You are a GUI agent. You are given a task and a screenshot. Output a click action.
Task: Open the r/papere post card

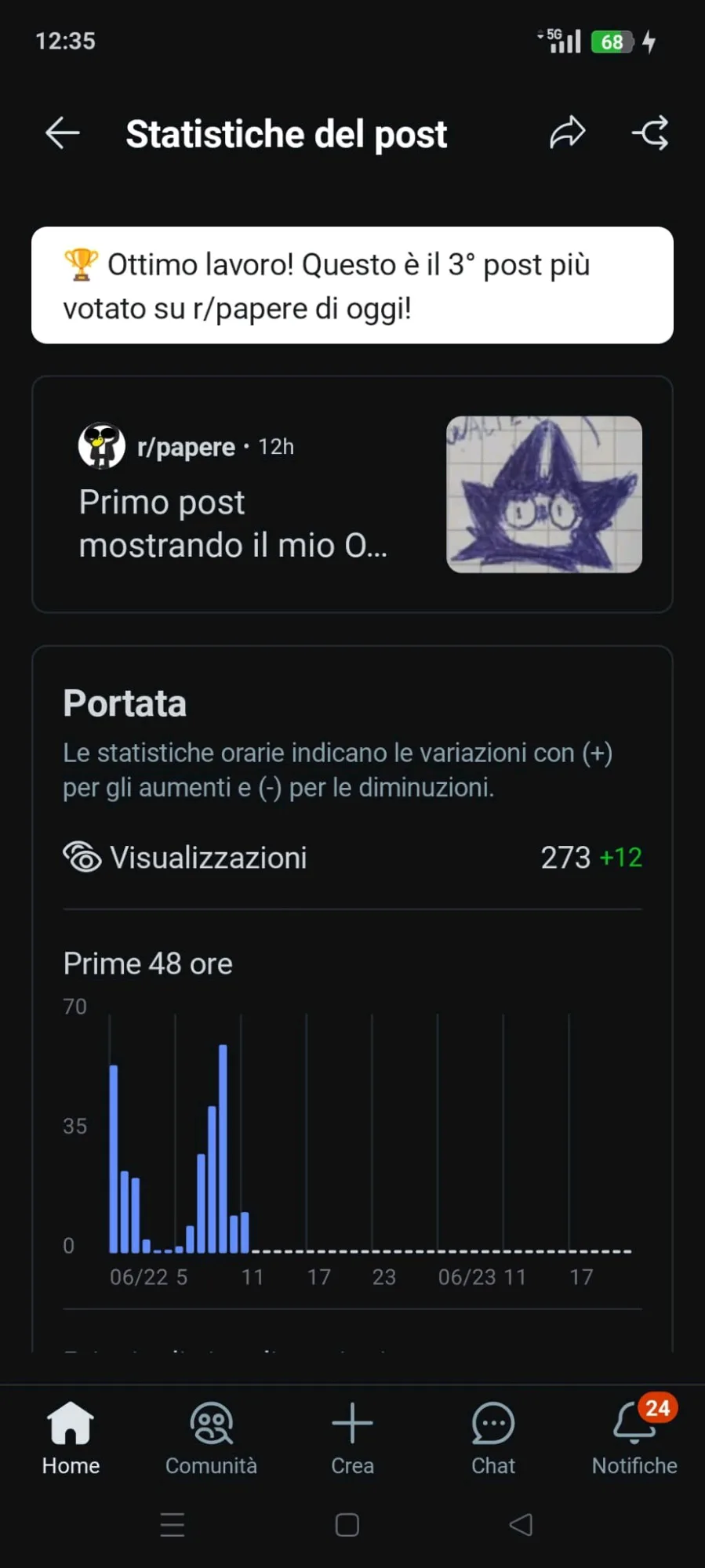(352, 495)
